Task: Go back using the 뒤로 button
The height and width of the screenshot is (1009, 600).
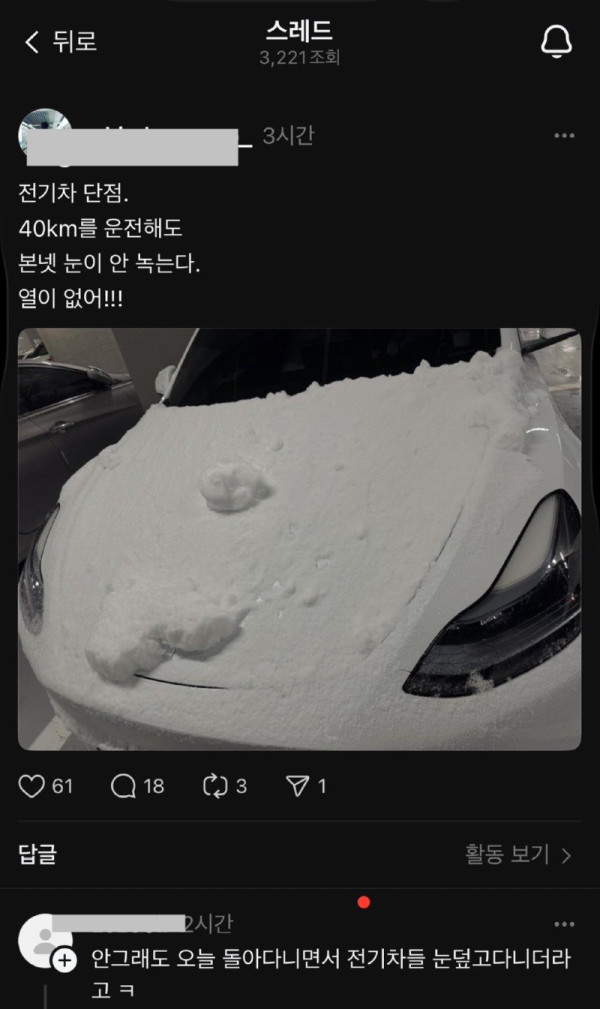Action: [x=60, y=42]
